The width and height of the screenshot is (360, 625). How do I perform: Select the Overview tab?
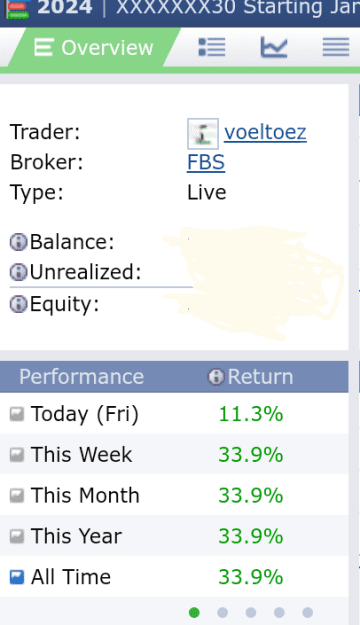point(94,48)
